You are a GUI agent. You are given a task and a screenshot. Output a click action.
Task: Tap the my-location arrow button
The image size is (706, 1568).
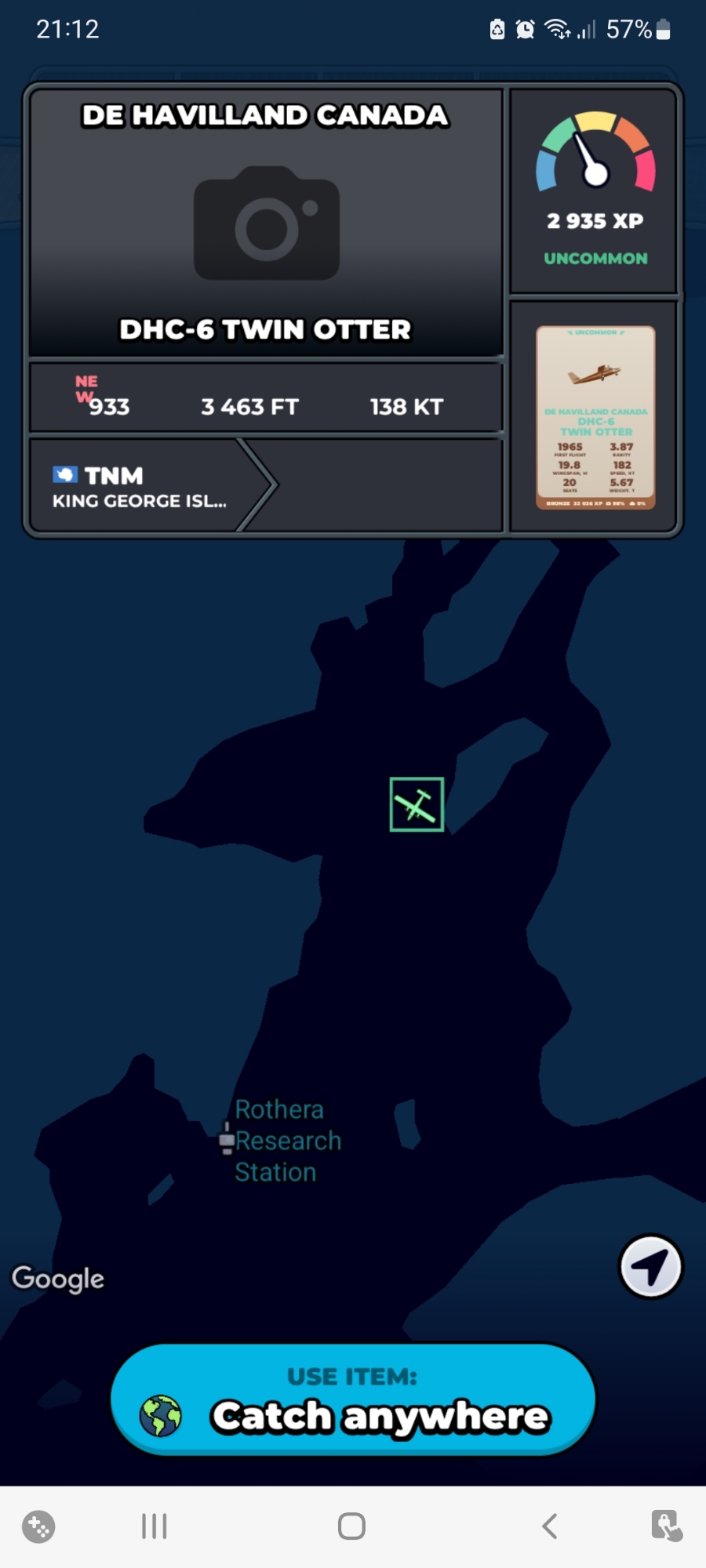(x=650, y=1267)
